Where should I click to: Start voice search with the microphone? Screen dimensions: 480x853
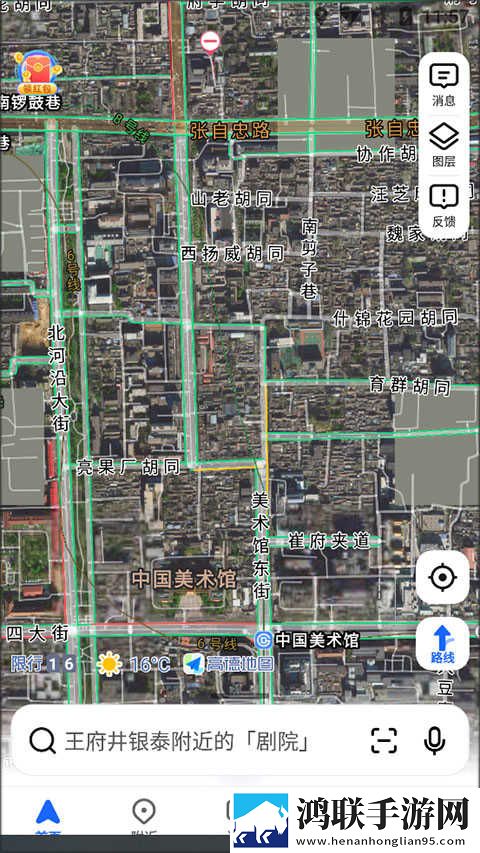click(x=434, y=740)
